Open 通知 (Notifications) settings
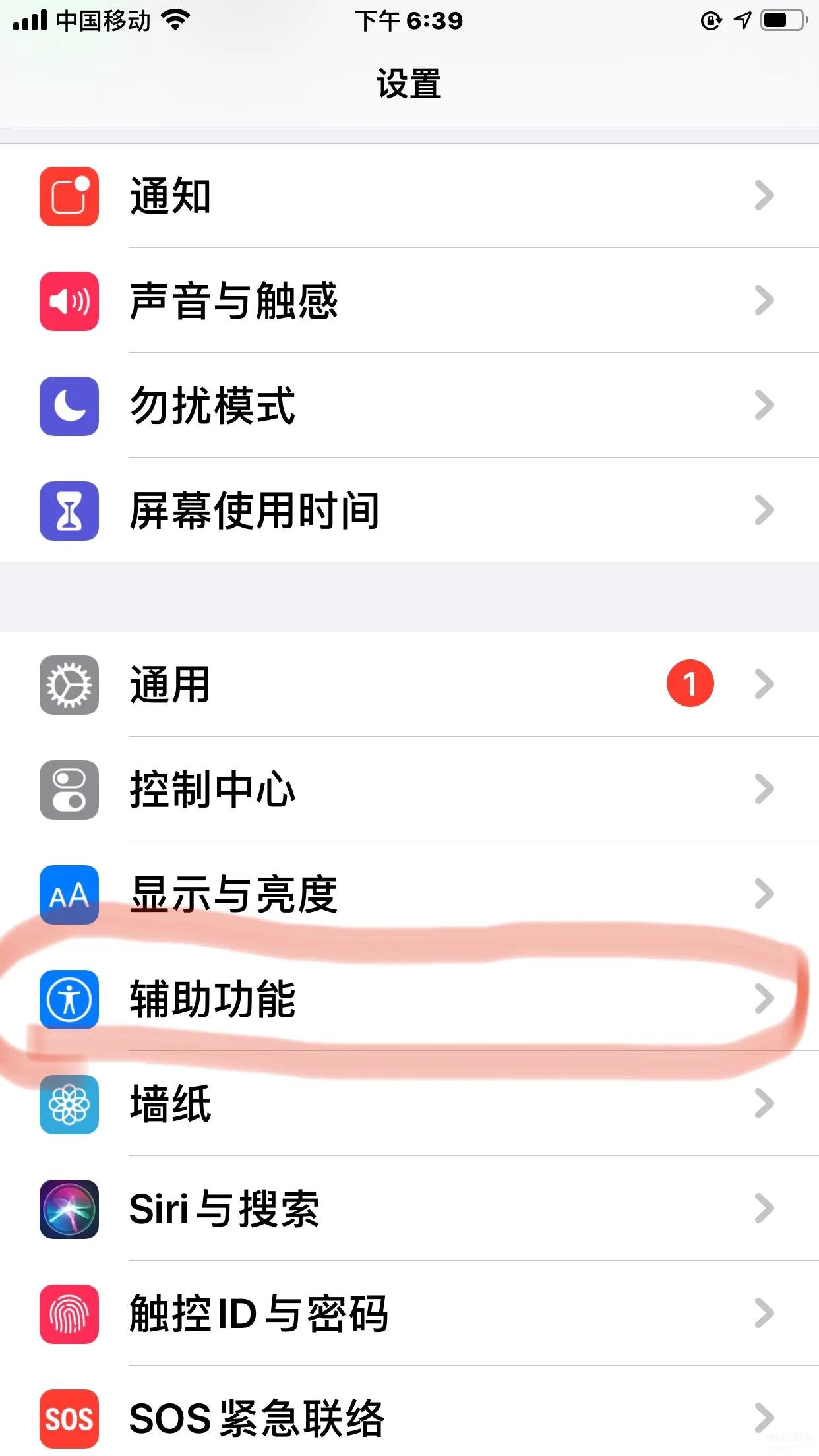This screenshot has height=1456, width=819. tap(409, 196)
